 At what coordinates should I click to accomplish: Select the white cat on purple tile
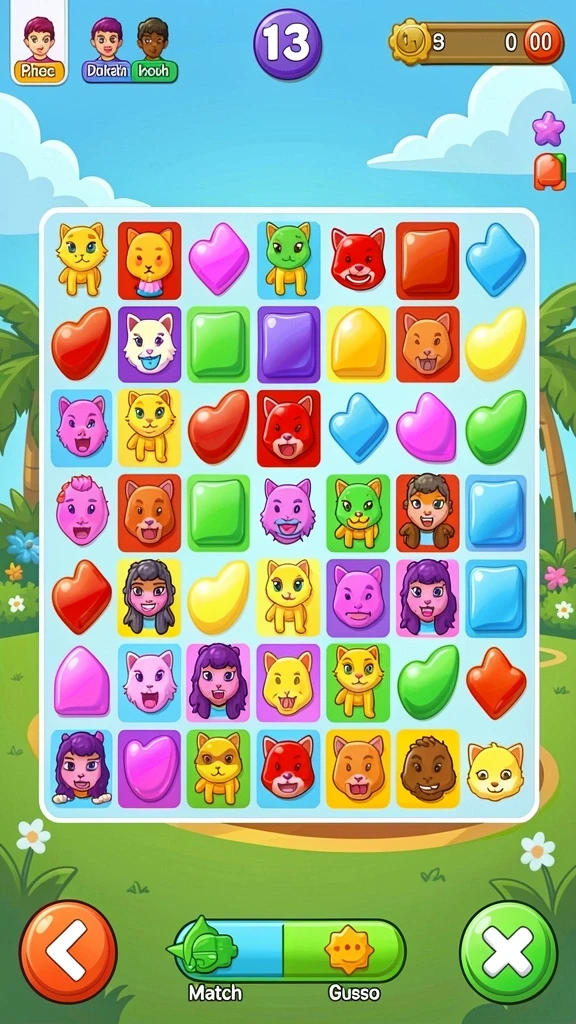150,344
